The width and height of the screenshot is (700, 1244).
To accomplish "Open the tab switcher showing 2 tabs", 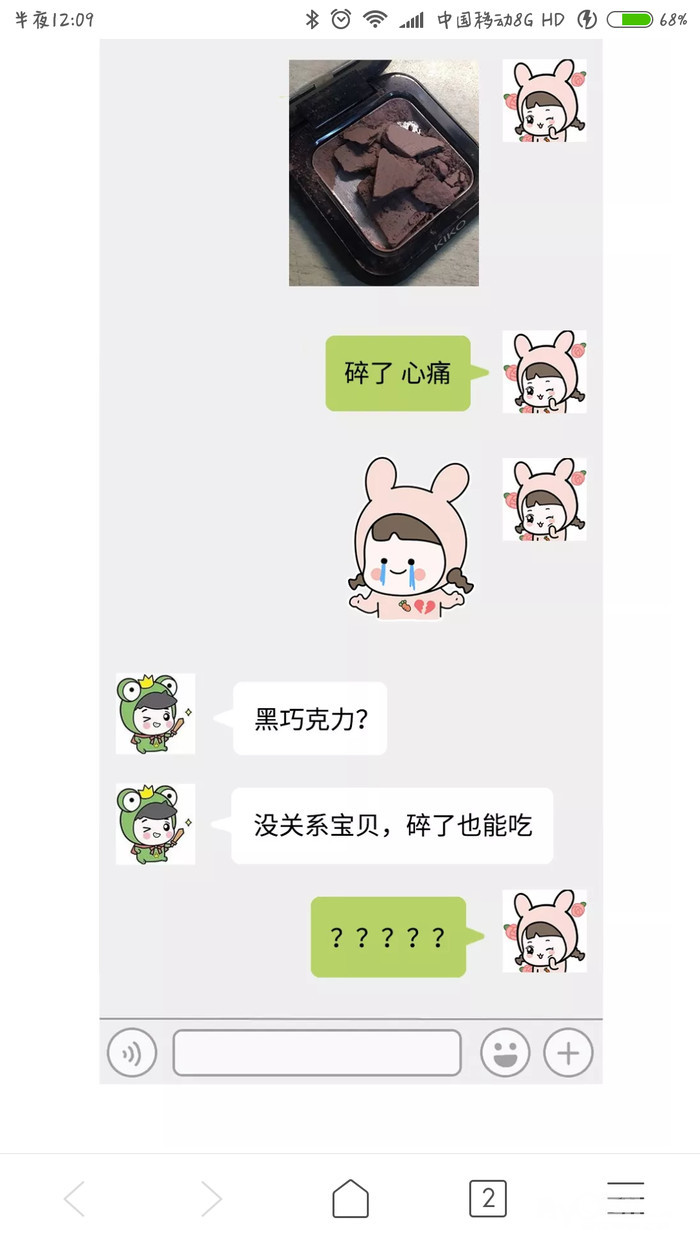I will coord(488,1198).
